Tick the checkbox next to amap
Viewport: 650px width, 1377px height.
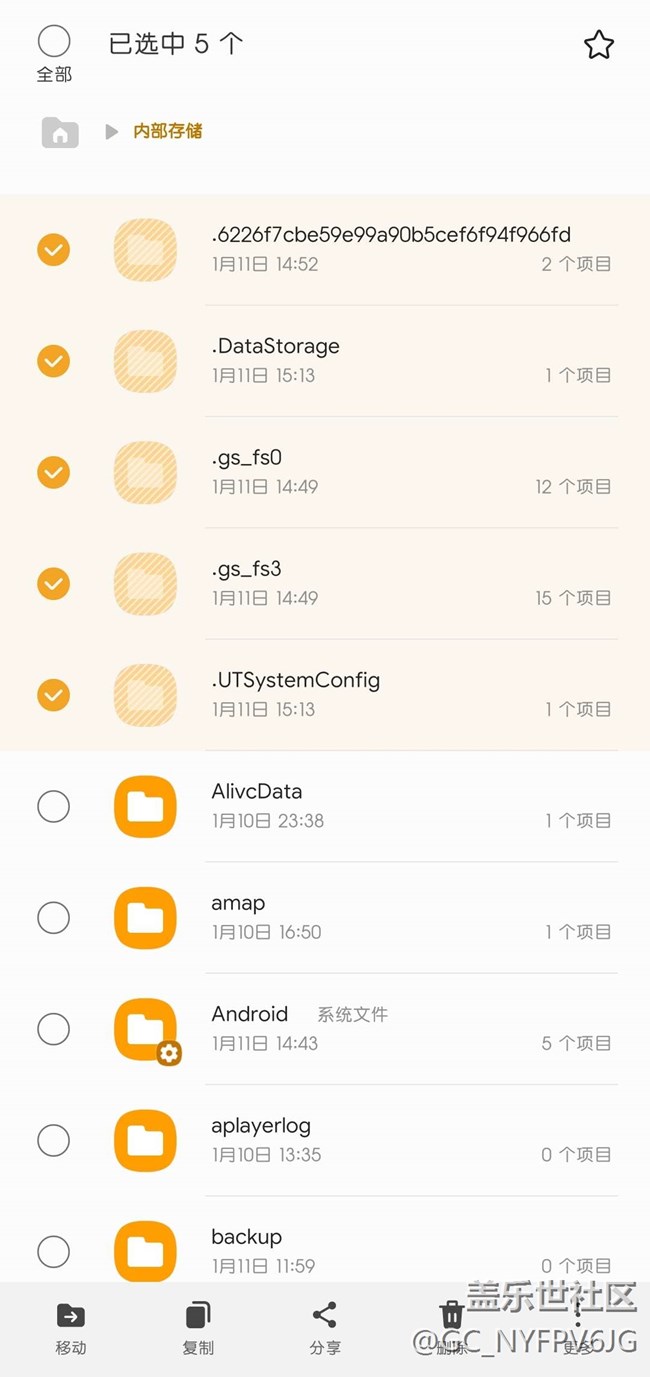(x=54, y=917)
